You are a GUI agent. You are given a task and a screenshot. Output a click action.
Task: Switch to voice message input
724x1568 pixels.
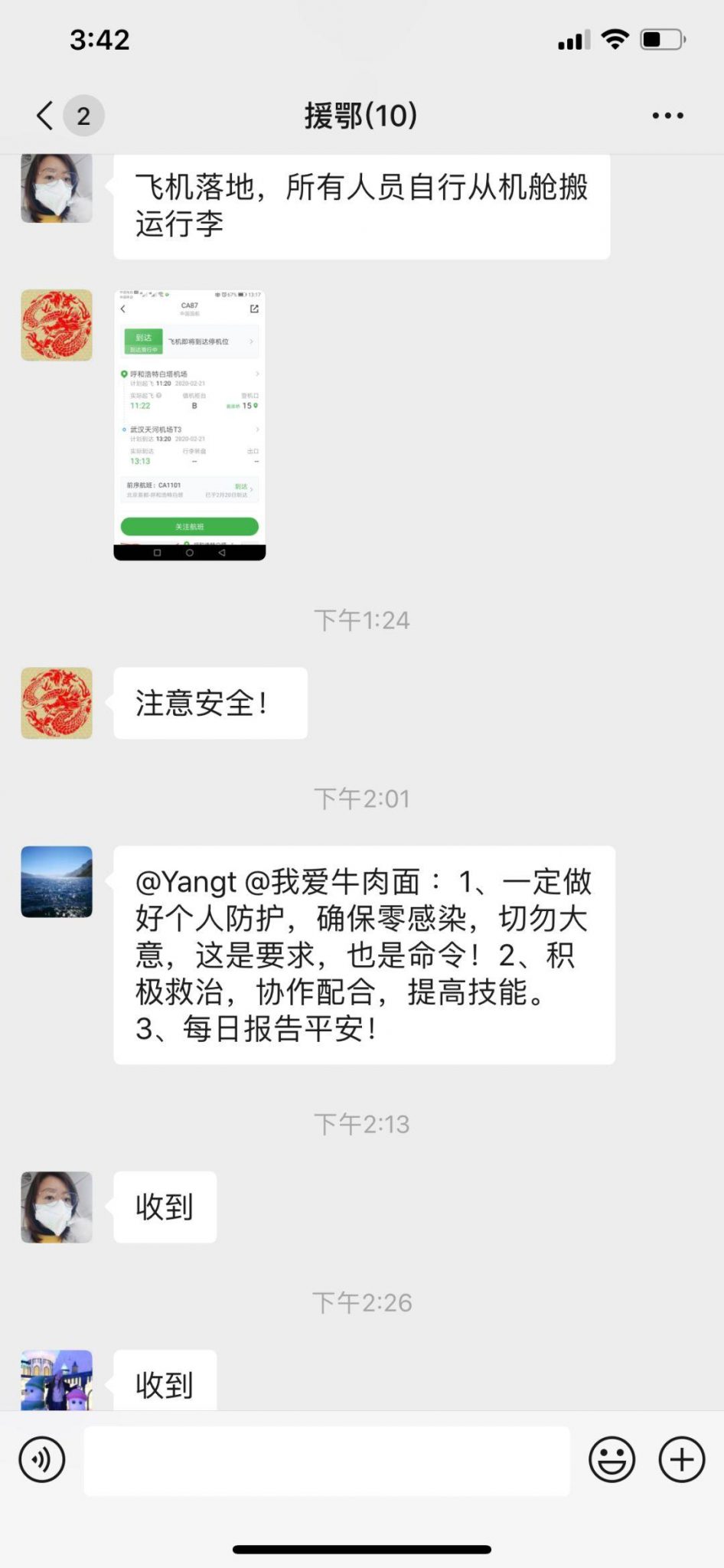pyautogui.click(x=42, y=1460)
